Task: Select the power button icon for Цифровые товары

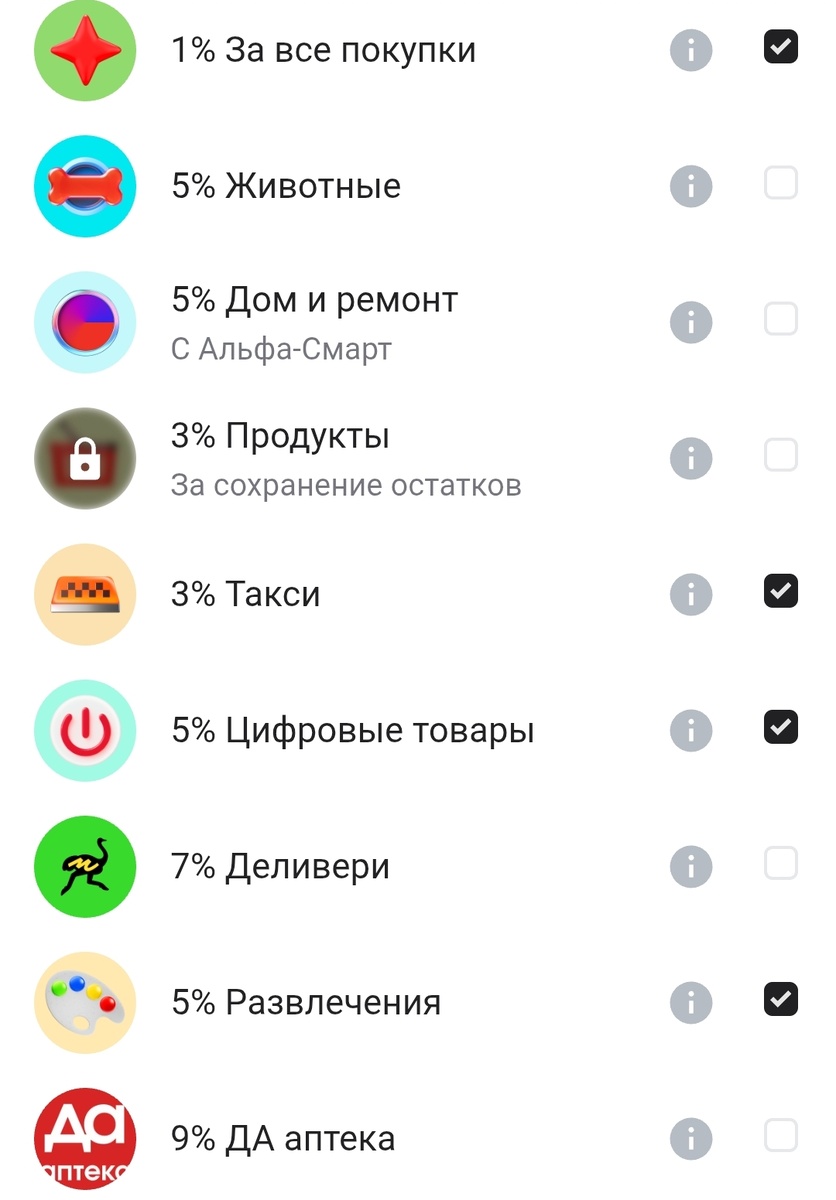Action: (85, 730)
